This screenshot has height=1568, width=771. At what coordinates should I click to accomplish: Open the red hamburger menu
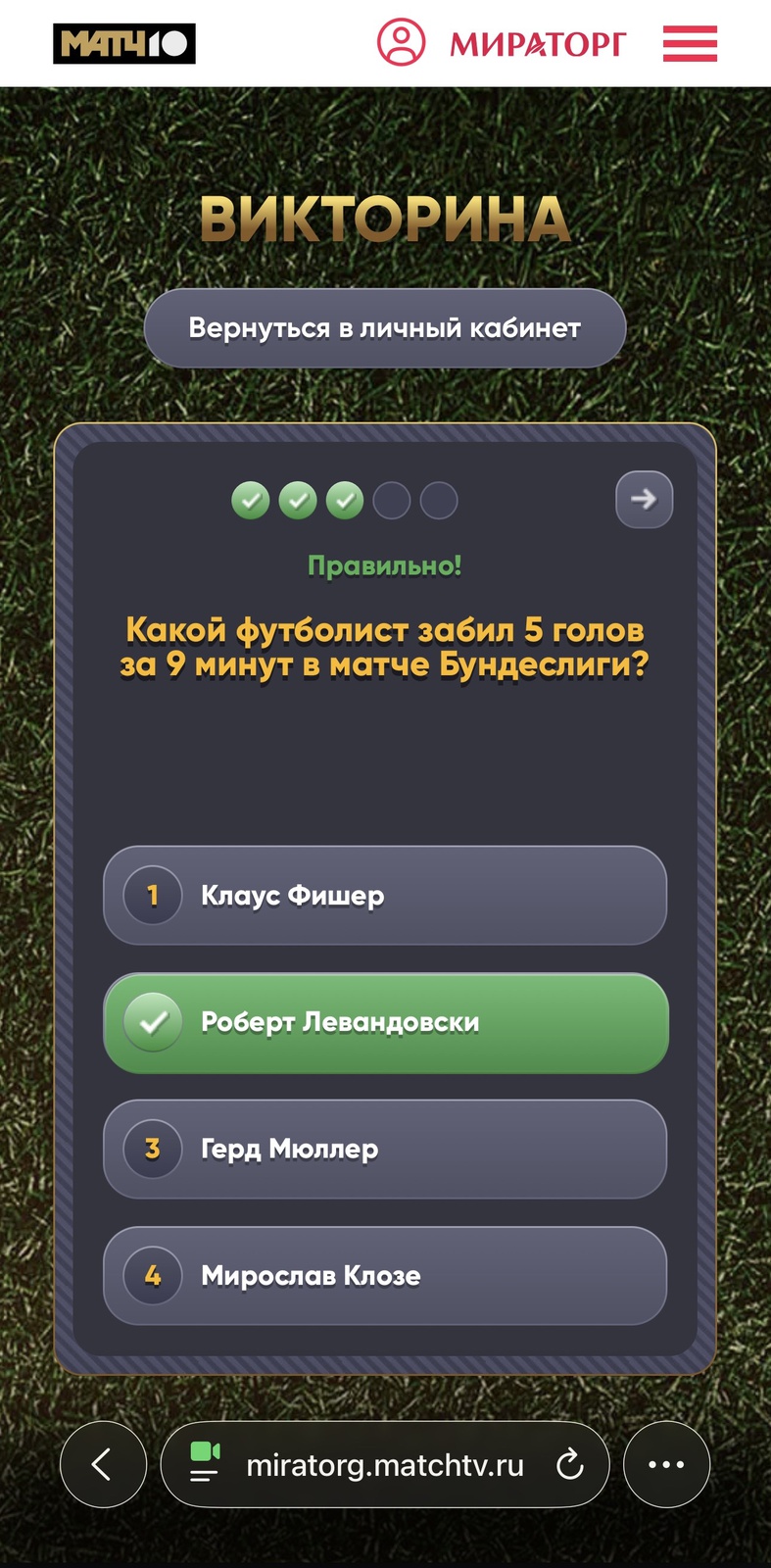[x=690, y=44]
